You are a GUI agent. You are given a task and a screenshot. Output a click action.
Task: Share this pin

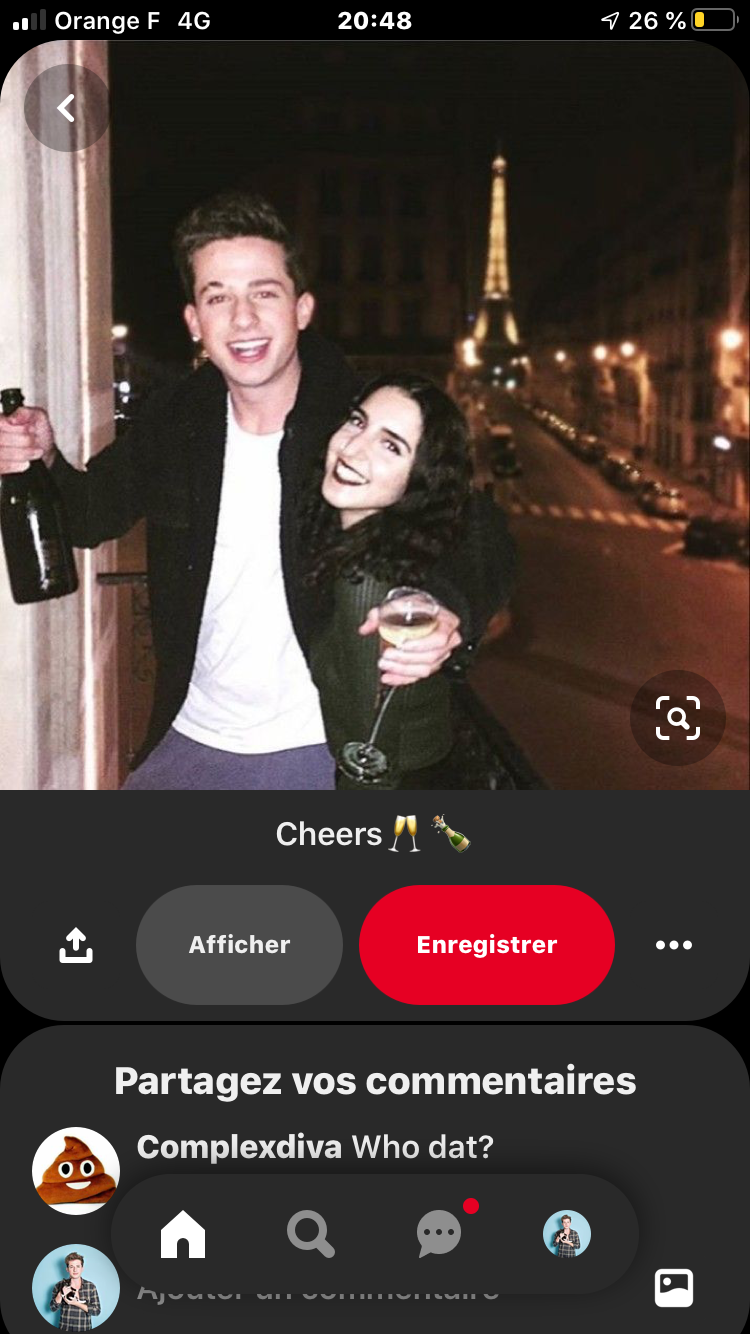click(x=76, y=945)
